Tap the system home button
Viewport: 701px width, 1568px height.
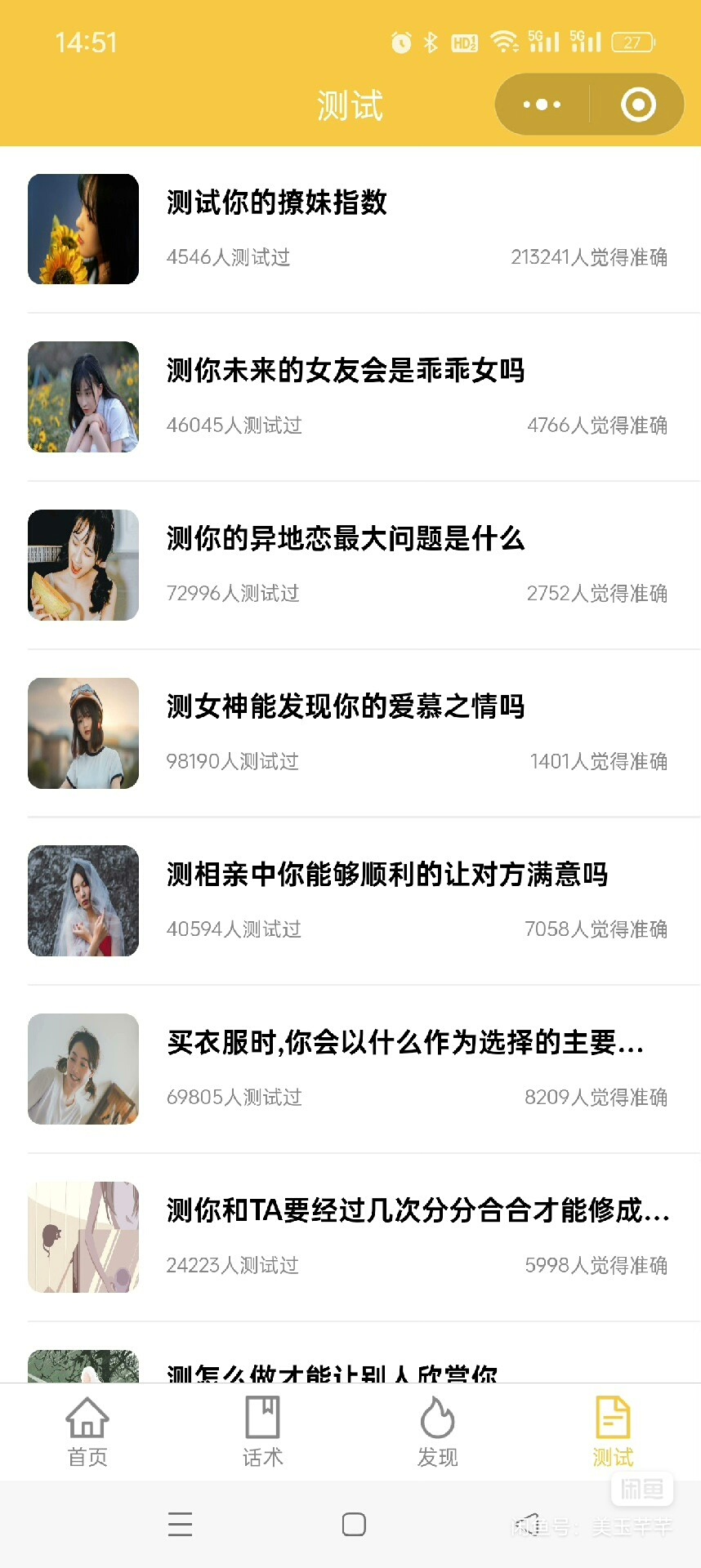pos(354,1524)
